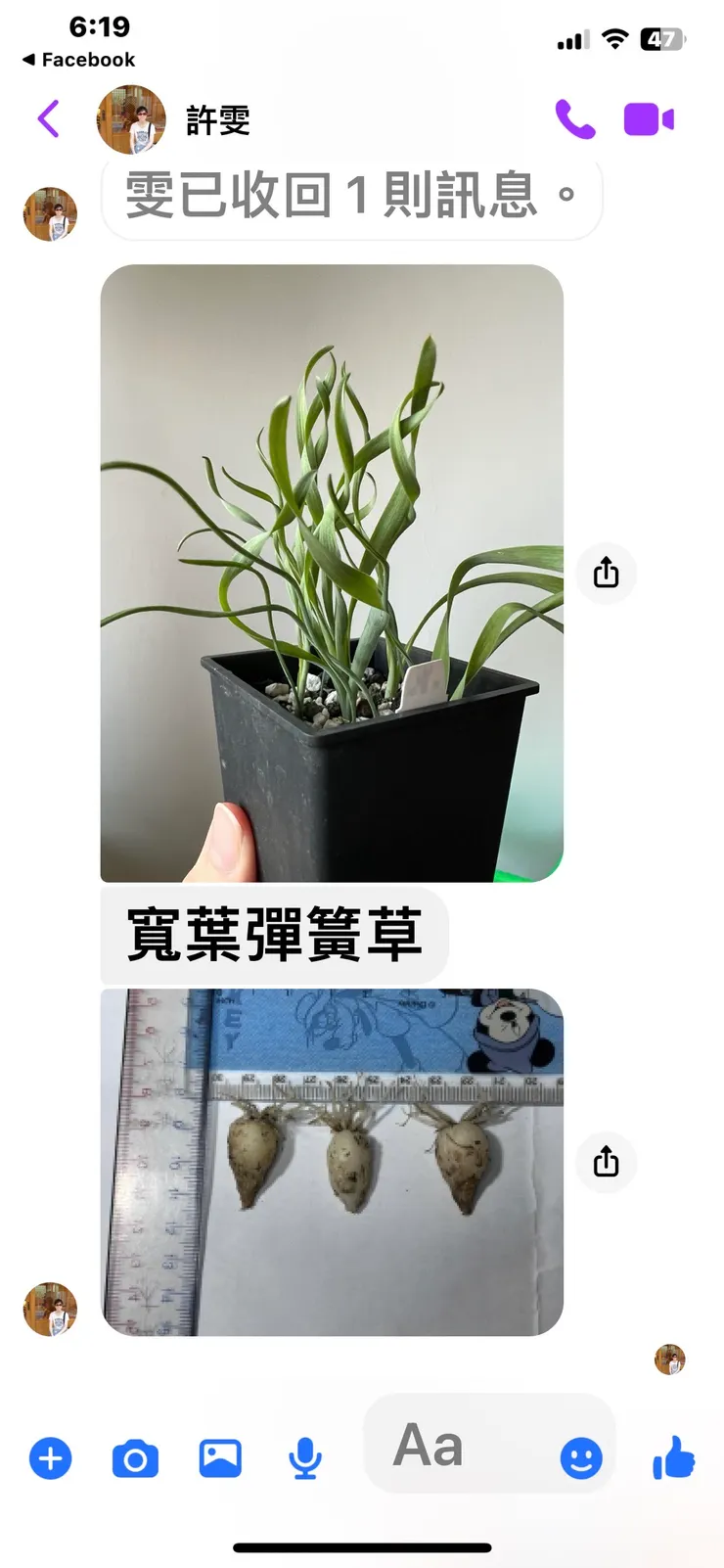Open more actions with the plus icon

click(50, 1457)
